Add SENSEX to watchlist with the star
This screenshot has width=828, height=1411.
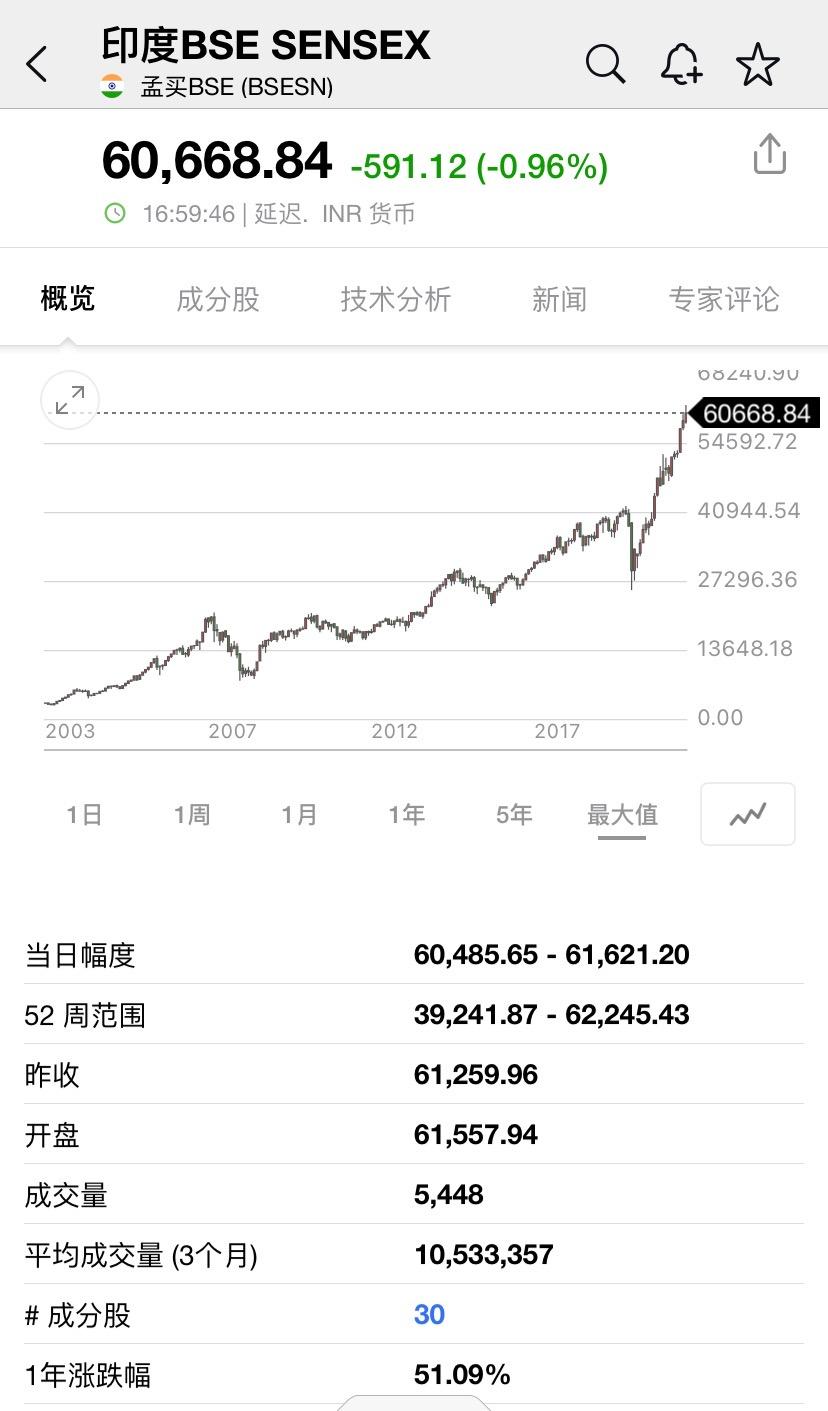pos(758,65)
